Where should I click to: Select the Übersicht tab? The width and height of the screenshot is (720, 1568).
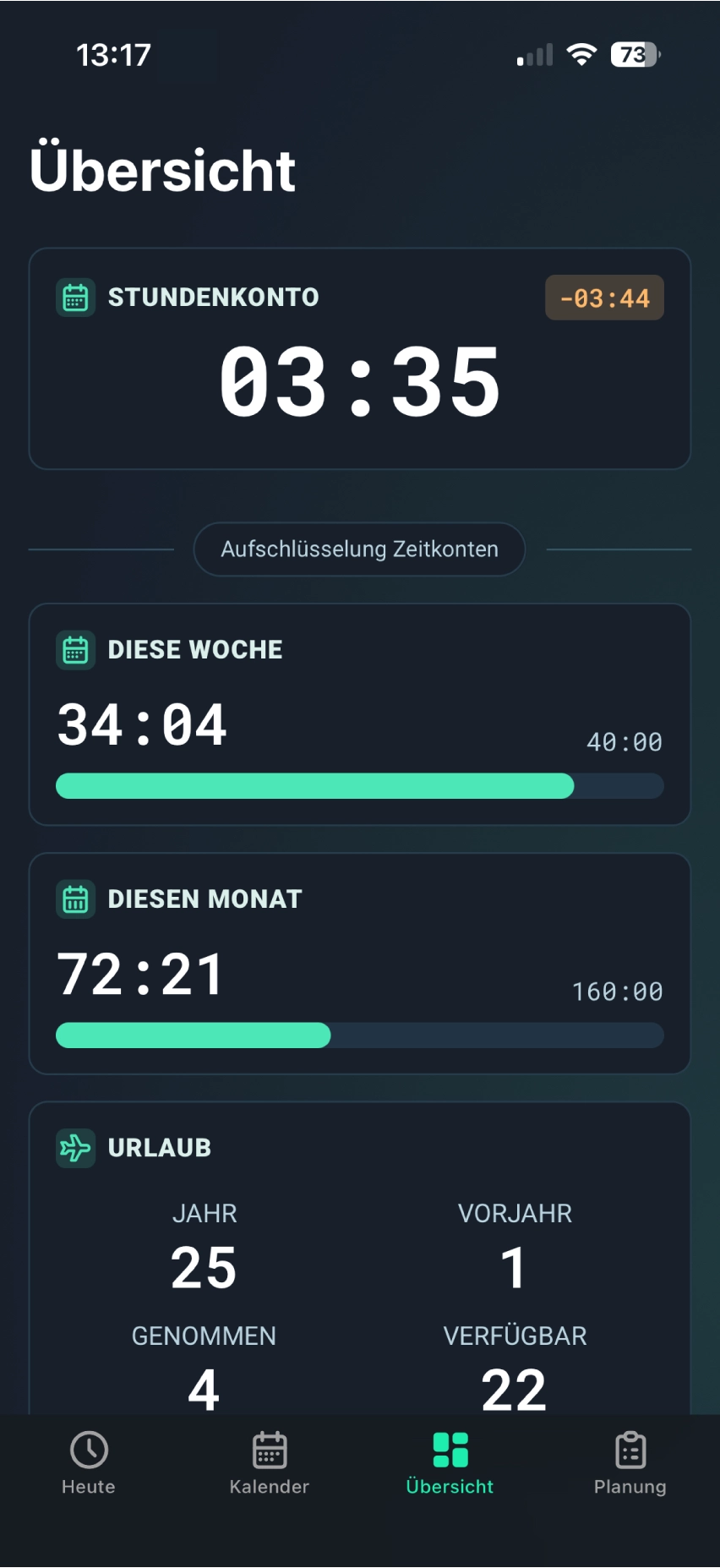pyautogui.click(x=450, y=1463)
